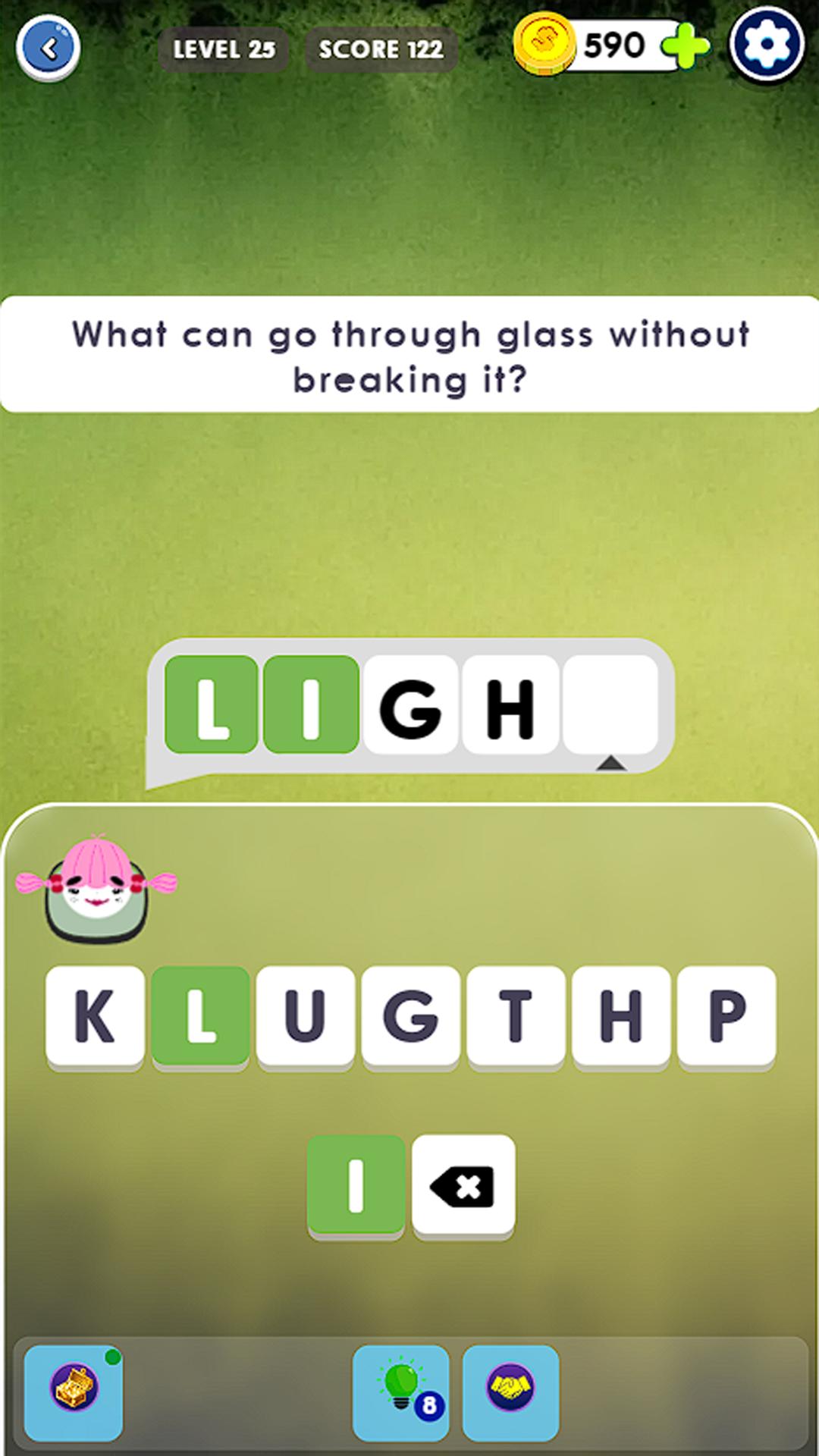Image resolution: width=819 pixels, height=1456 pixels.
Task: Select the H tile in the letter bank
Action: tap(621, 1015)
